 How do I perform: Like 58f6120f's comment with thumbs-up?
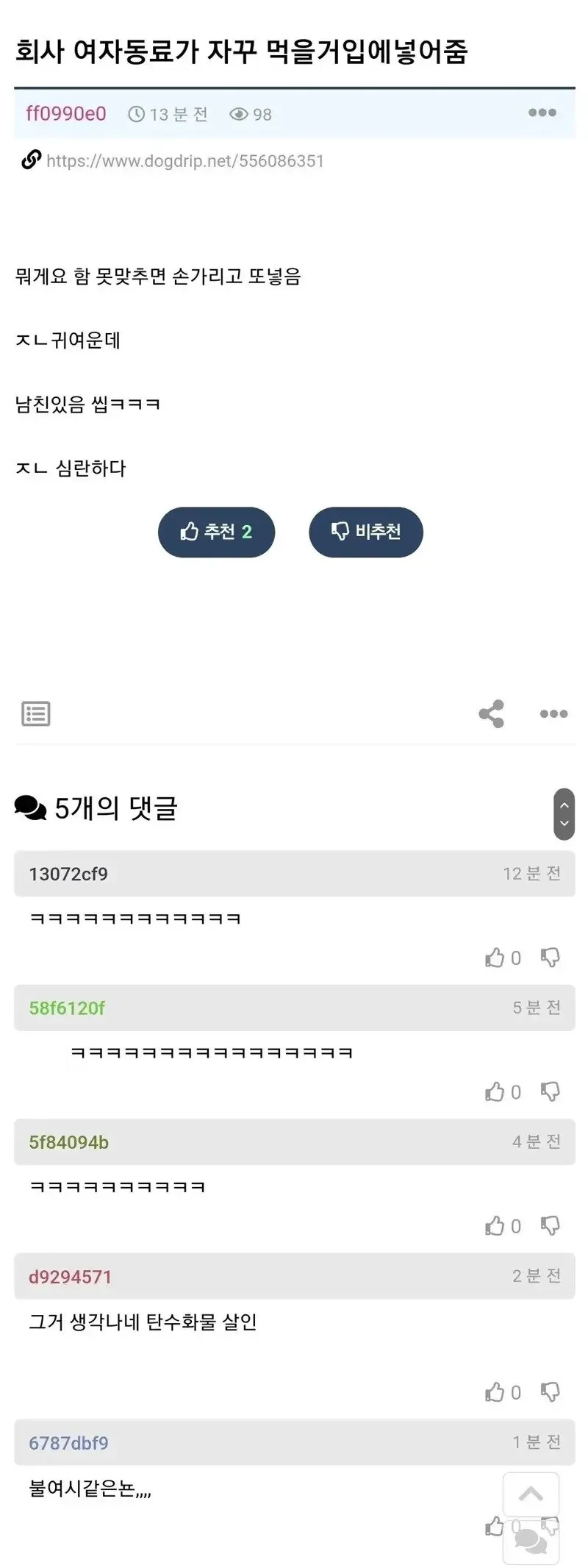click(x=493, y=1091)
